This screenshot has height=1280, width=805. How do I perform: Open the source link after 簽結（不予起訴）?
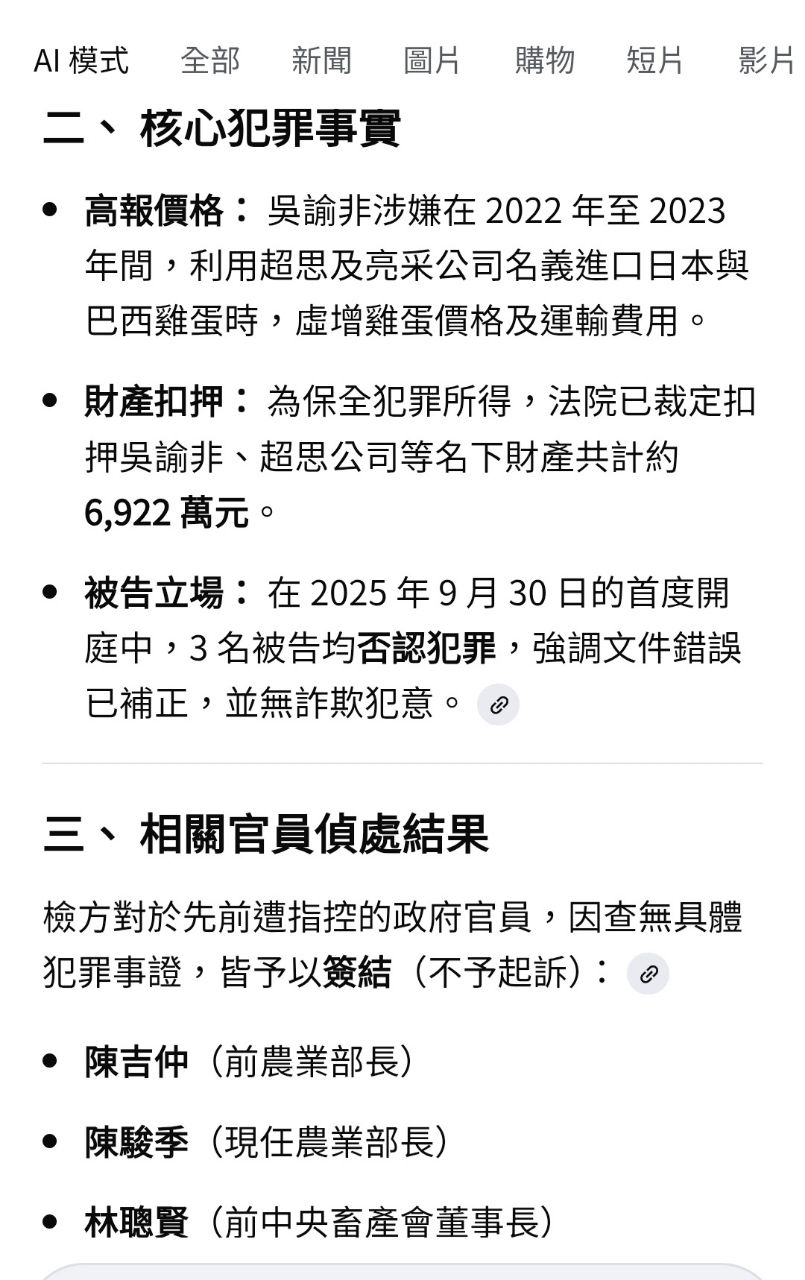(x=648, y=974)
